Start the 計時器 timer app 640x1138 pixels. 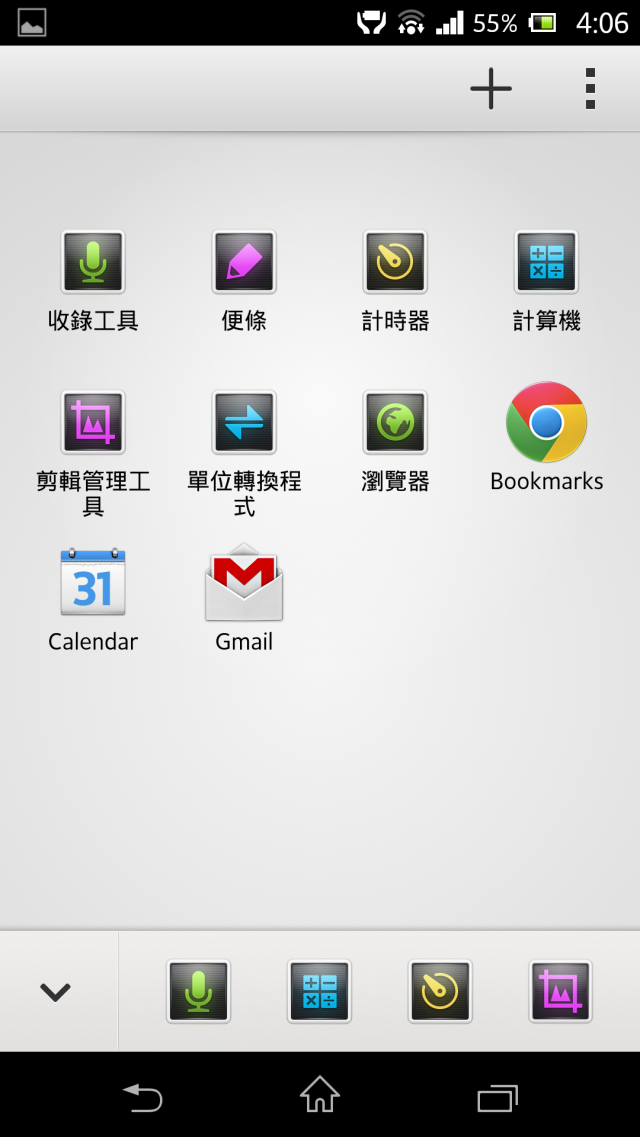coord(395,262)
